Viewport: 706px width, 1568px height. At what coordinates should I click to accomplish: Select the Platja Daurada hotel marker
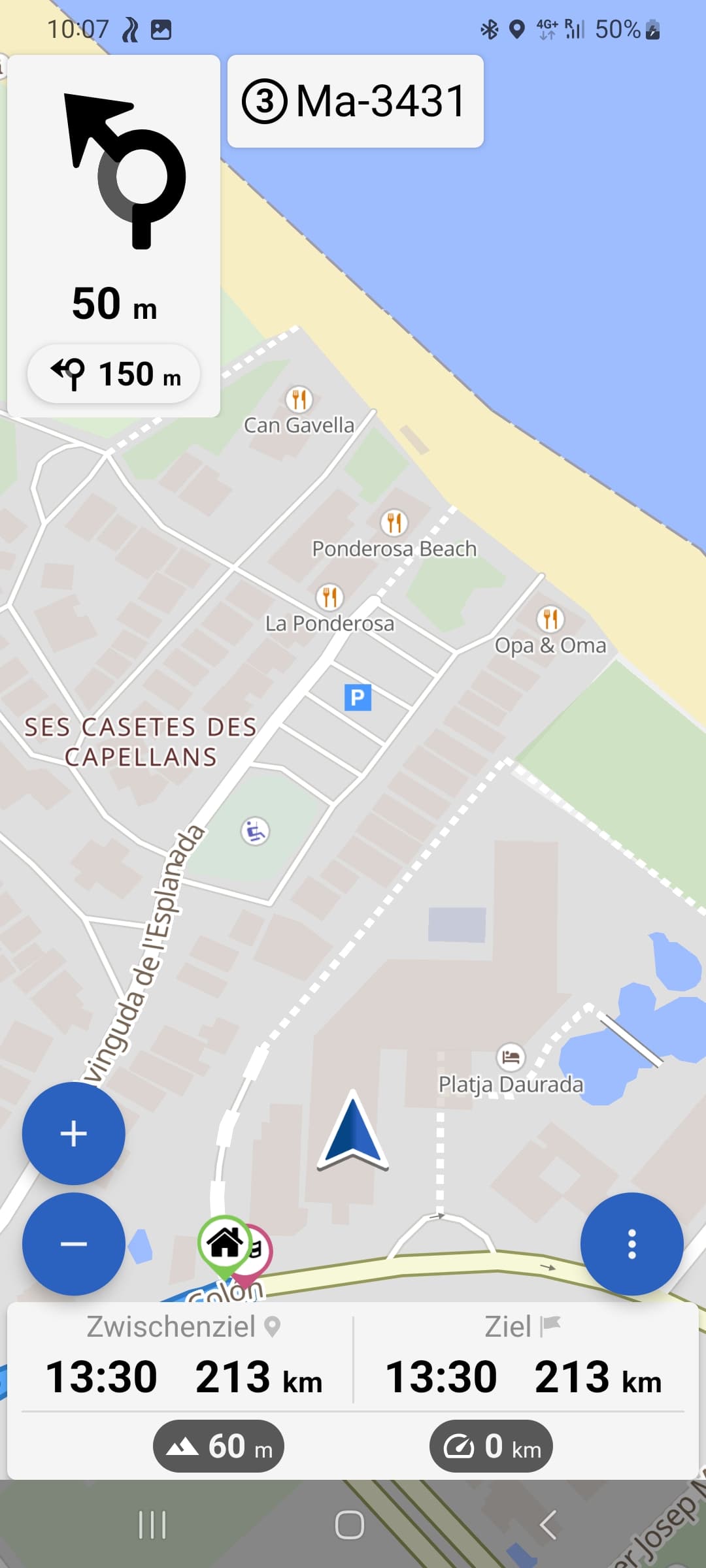tap(511, 1056)
